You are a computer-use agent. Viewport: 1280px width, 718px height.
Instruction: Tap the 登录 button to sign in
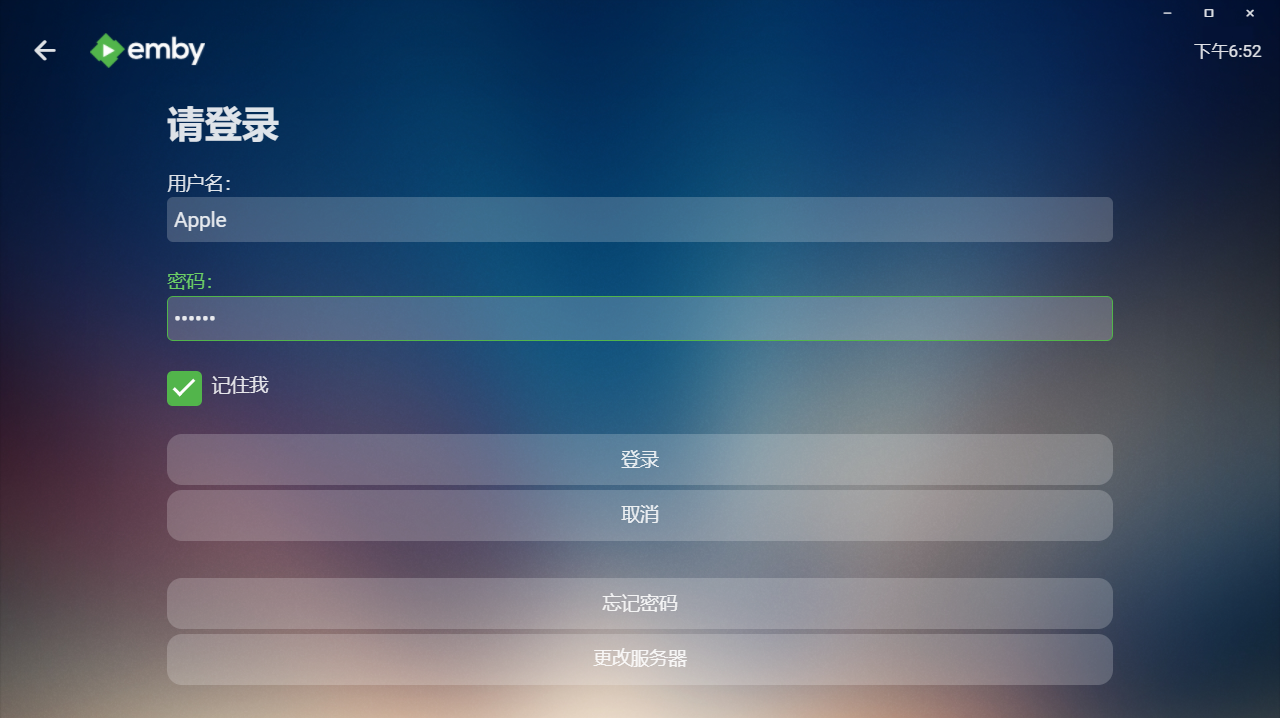coord(639,460)
